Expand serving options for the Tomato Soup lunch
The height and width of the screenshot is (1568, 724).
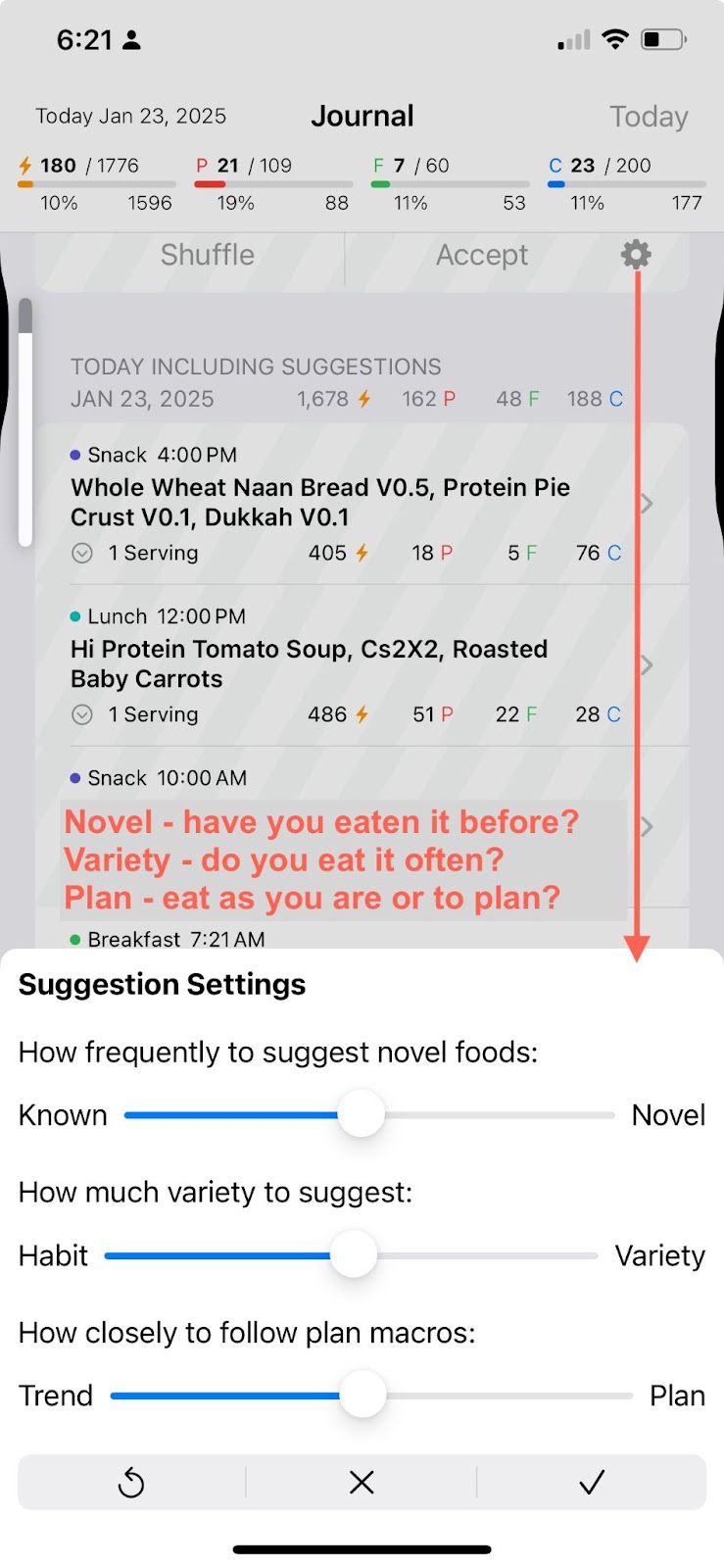82,714
